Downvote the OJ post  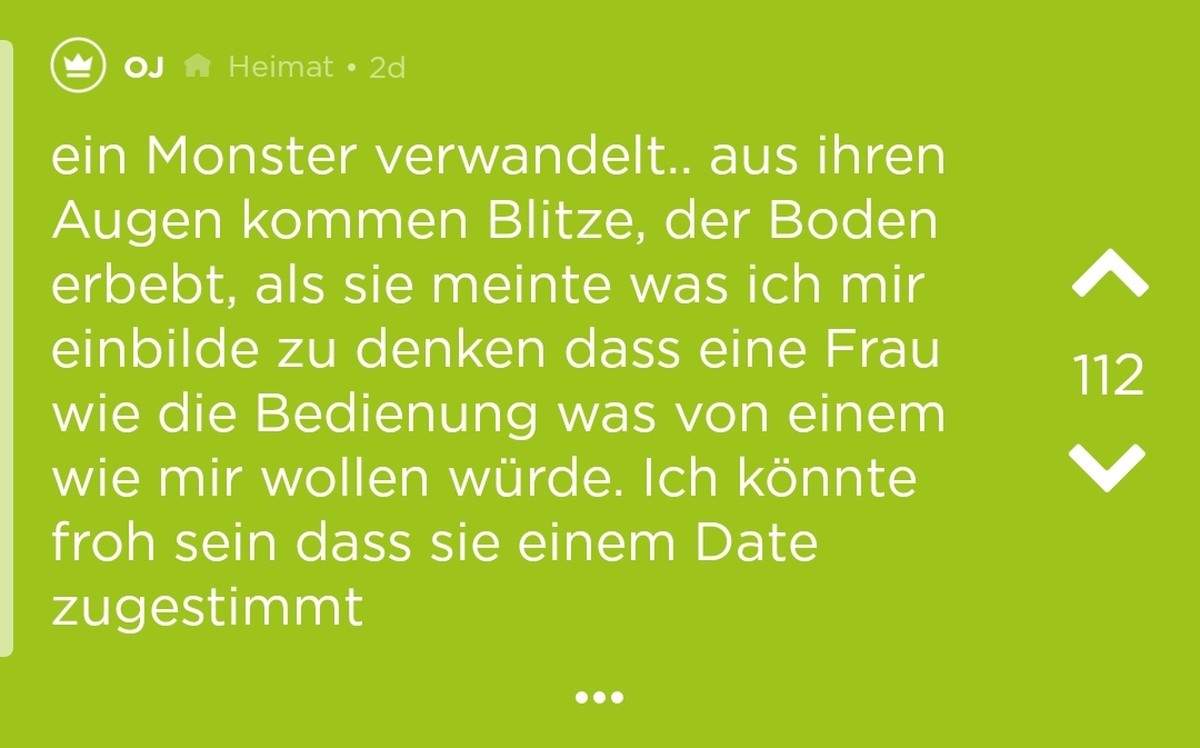point(1106,466)
